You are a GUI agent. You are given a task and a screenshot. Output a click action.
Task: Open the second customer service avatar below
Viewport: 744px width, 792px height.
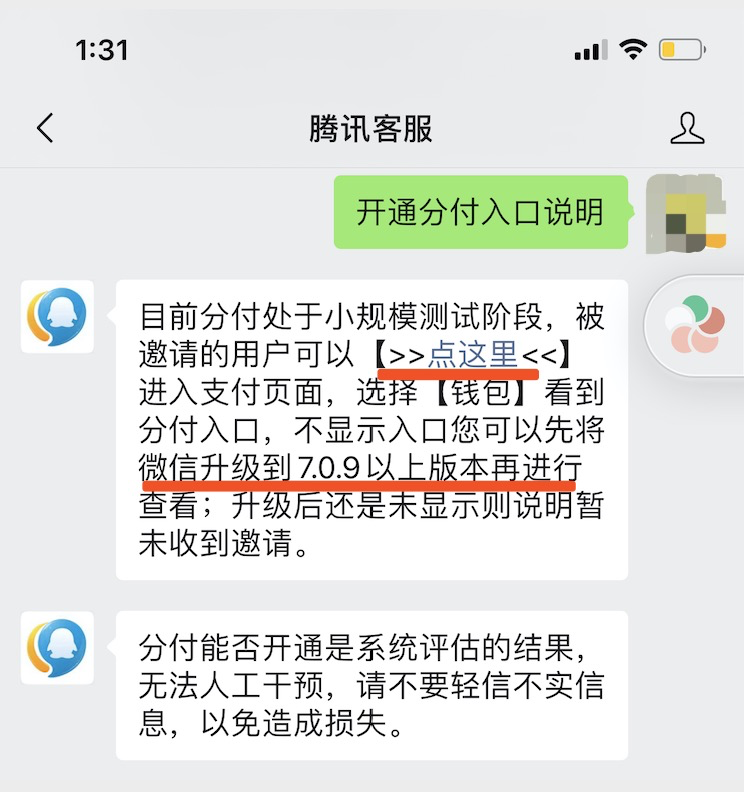tap(57, 648)
